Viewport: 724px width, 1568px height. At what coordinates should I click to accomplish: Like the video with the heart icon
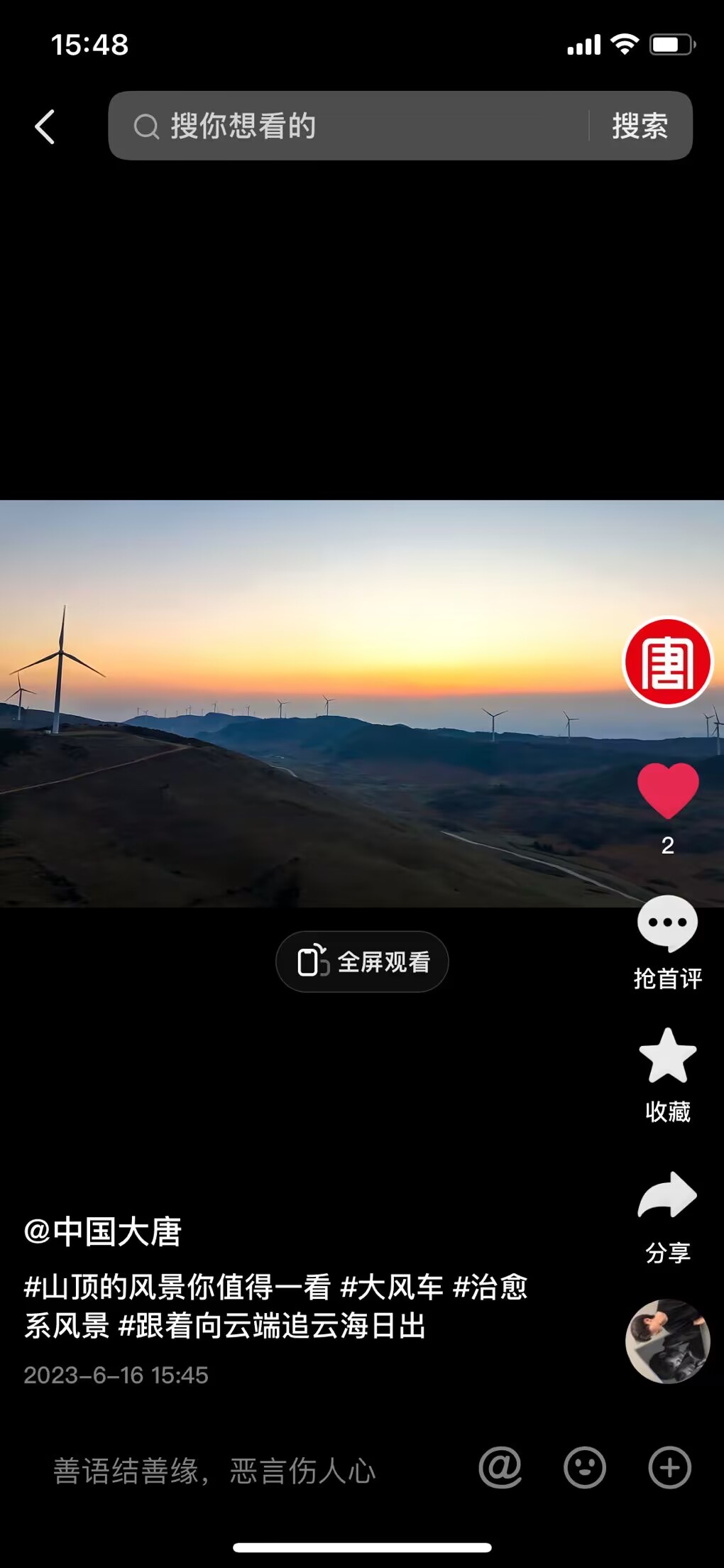667,790
